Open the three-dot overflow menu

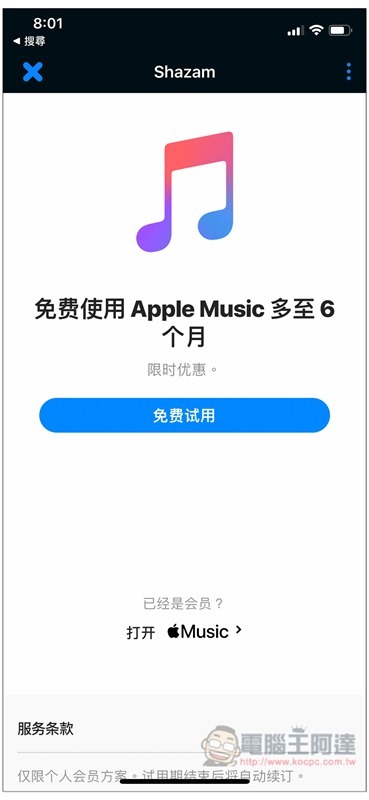pyautogui.click(x=349, y=71)
